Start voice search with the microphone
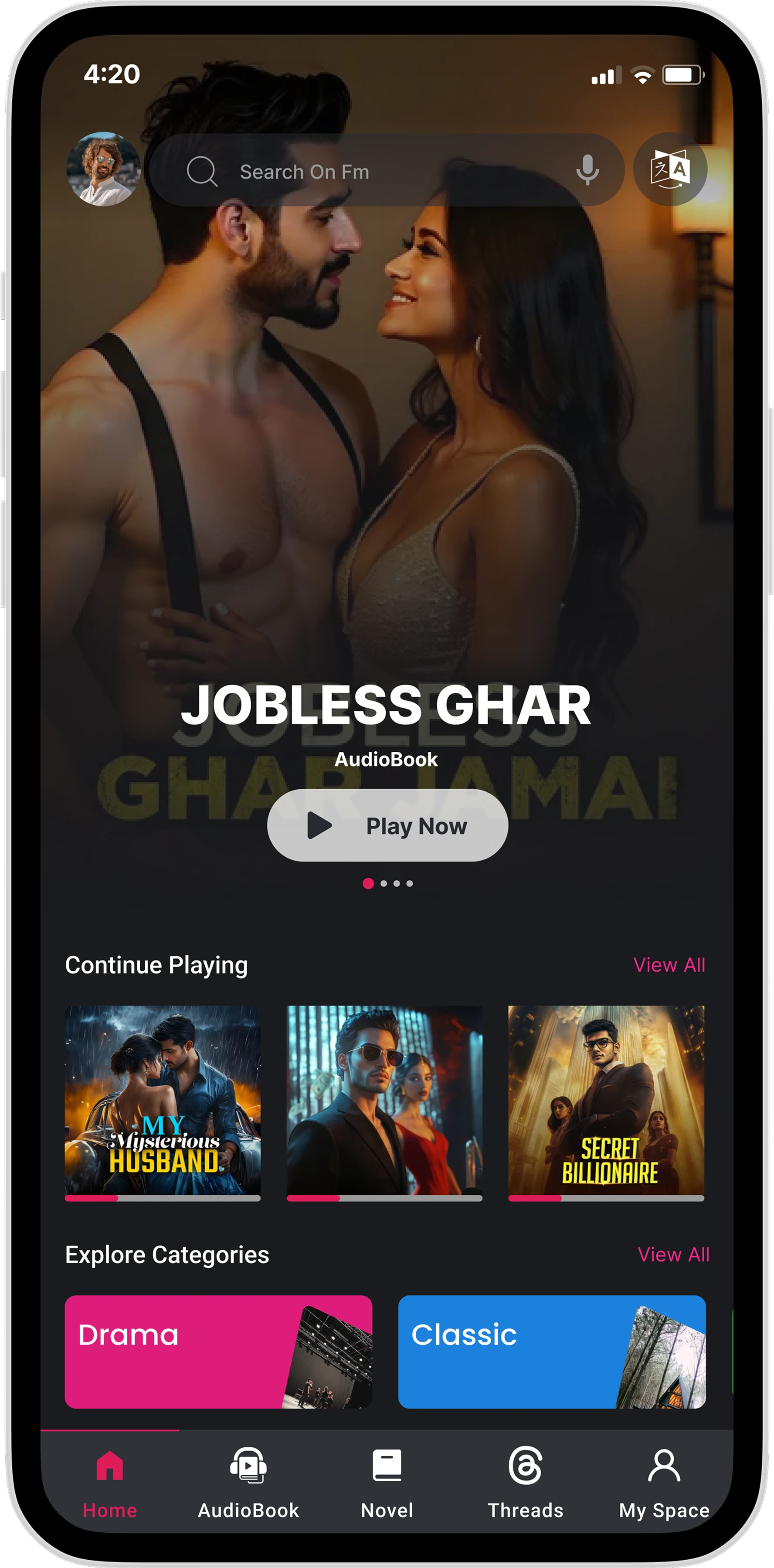Viewport: 774px width, 1568px height. [x=587, y=170]
